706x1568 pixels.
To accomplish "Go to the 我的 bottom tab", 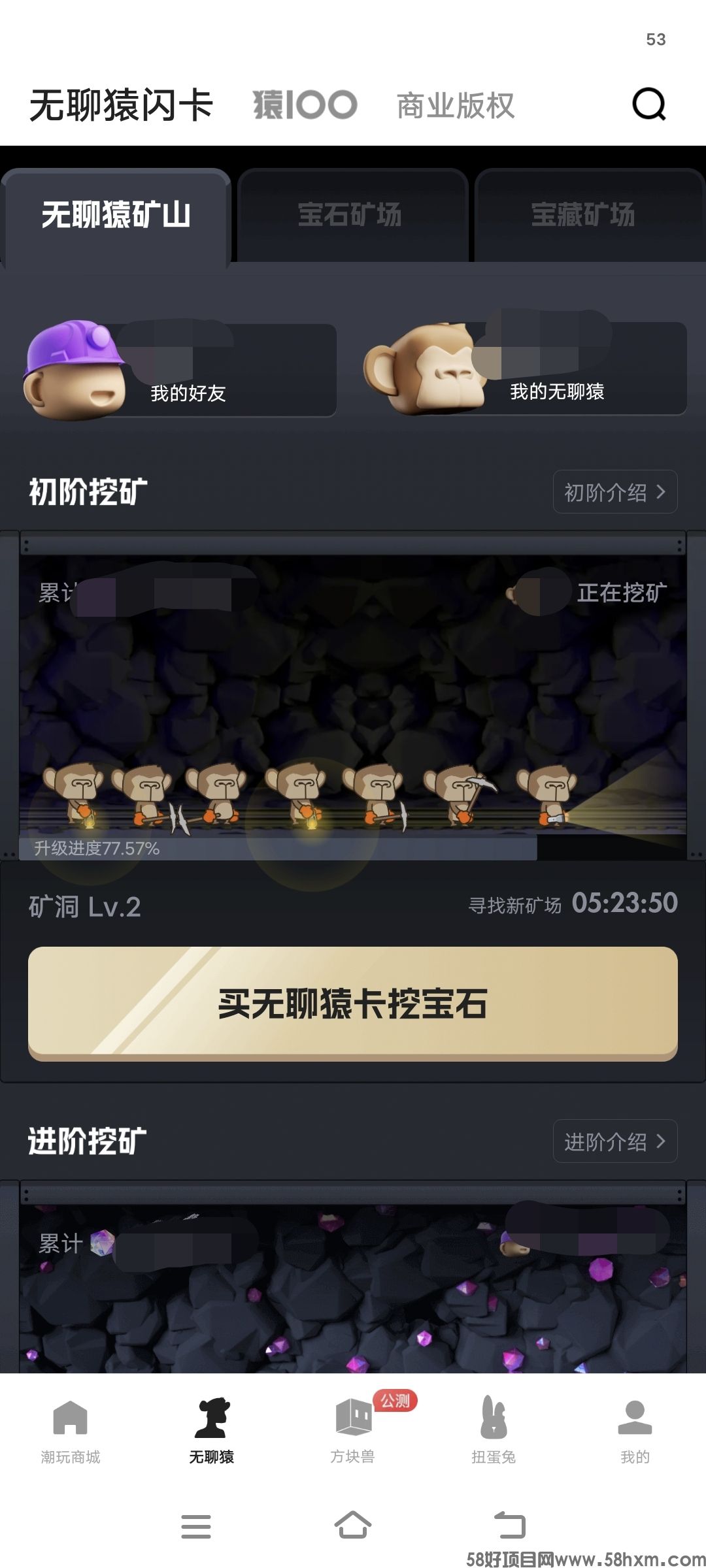I will 635,1431.
